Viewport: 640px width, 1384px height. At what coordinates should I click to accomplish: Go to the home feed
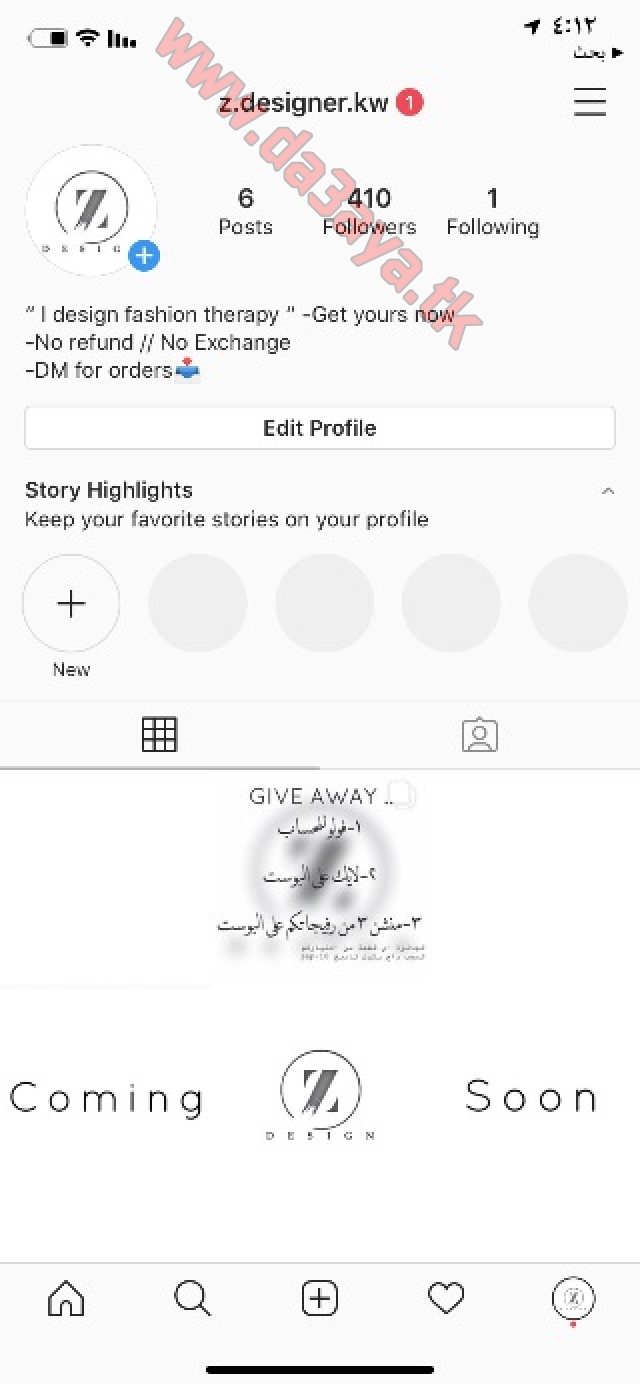66,1299
